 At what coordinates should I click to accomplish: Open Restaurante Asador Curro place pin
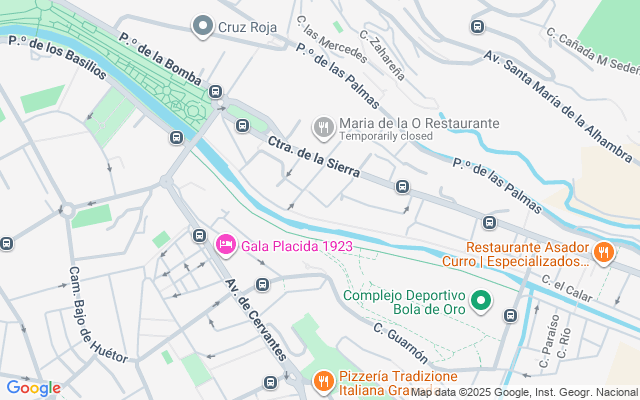click(x=603, y=252)
